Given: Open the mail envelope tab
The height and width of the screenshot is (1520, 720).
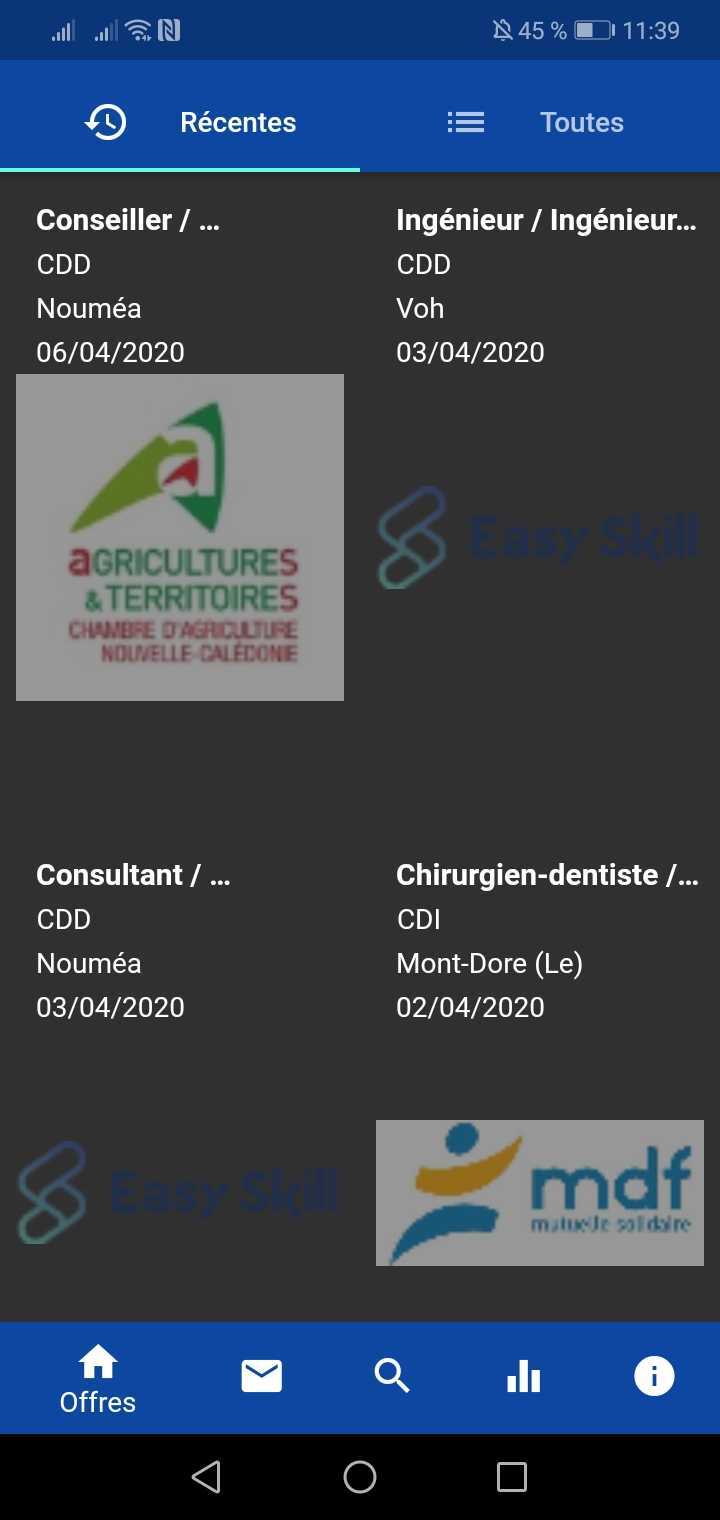Looking at the screenshot, I should tap(262, 1377).
